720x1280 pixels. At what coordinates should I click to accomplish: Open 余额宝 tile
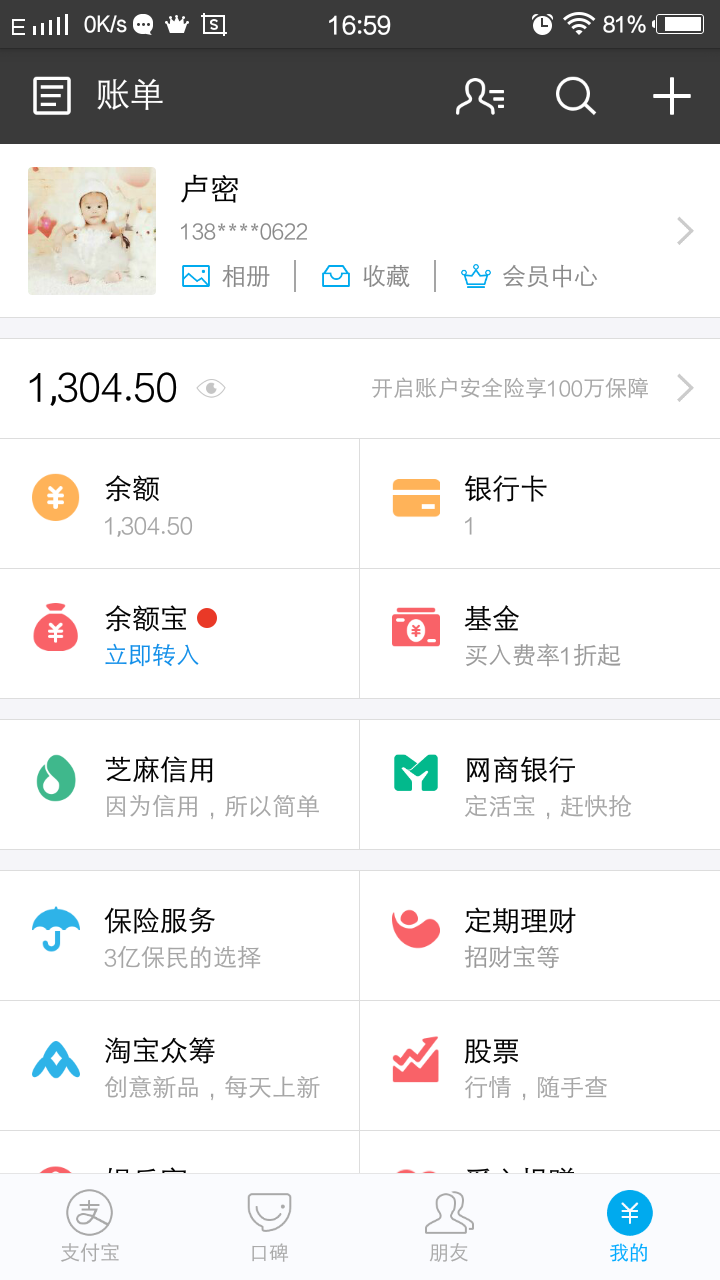point(180,634)
